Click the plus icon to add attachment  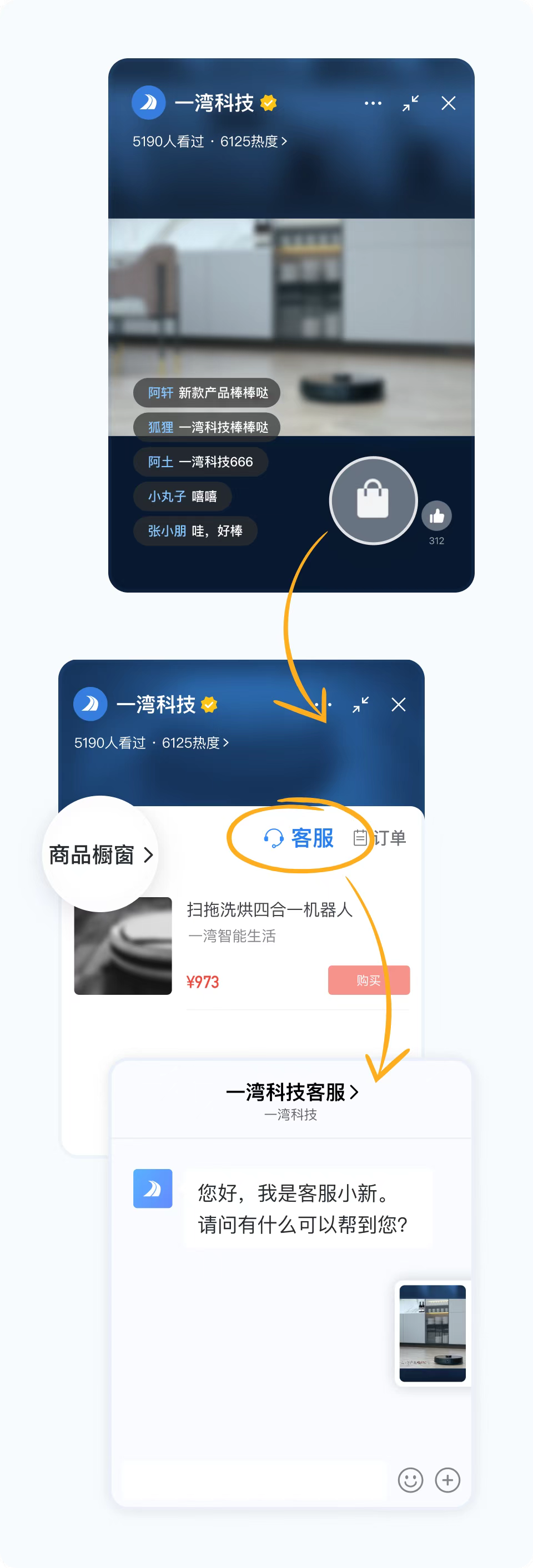point(447,1480)
